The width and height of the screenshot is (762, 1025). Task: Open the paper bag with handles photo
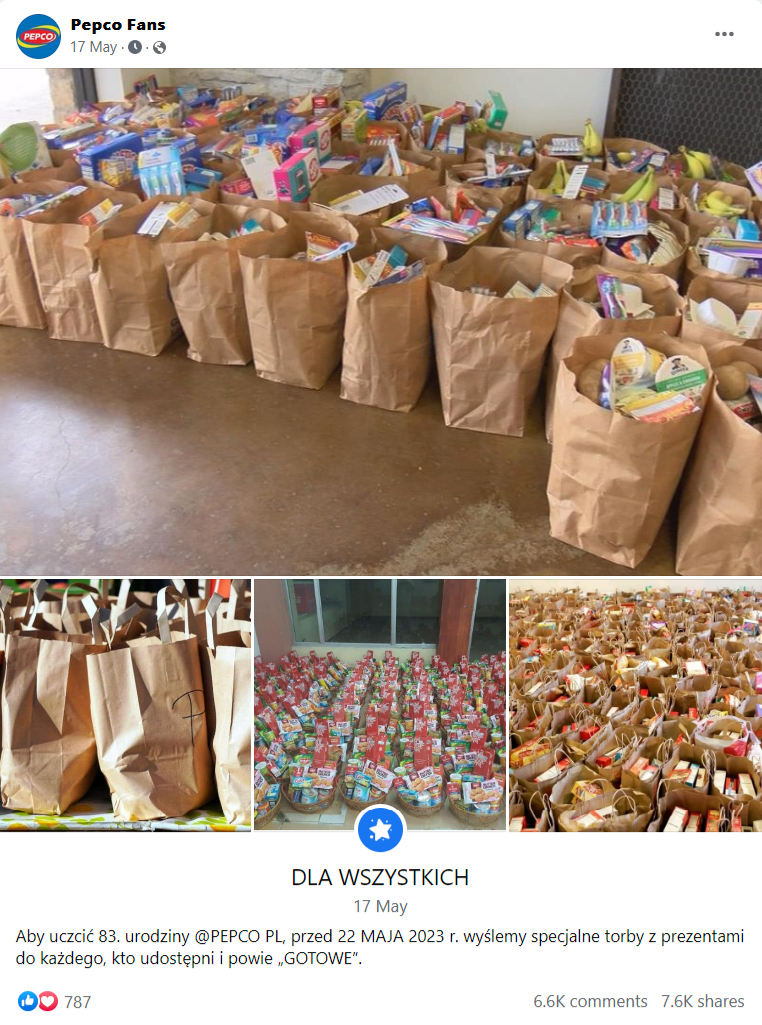tap(125, 703)
